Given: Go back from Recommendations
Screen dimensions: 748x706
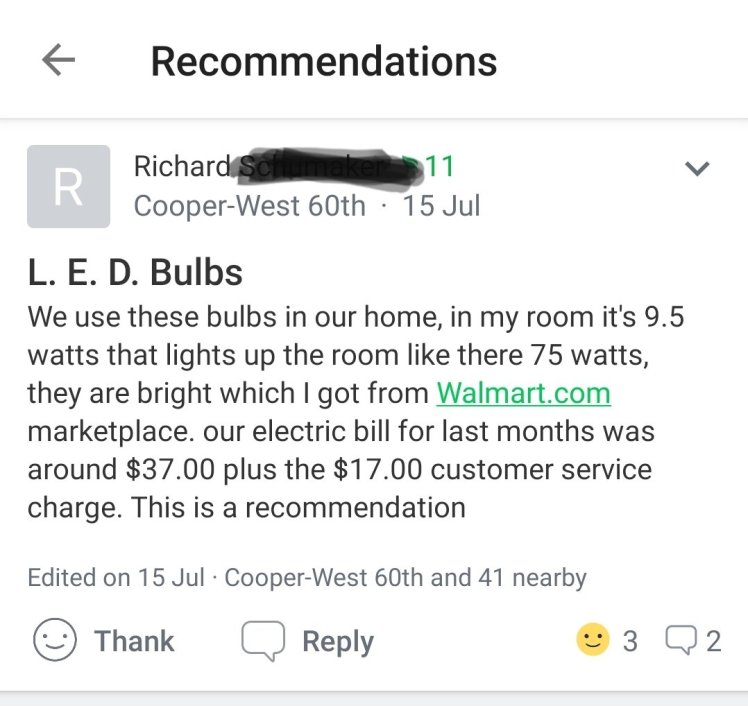Looking at the screenshot, I should coord(59,61).
